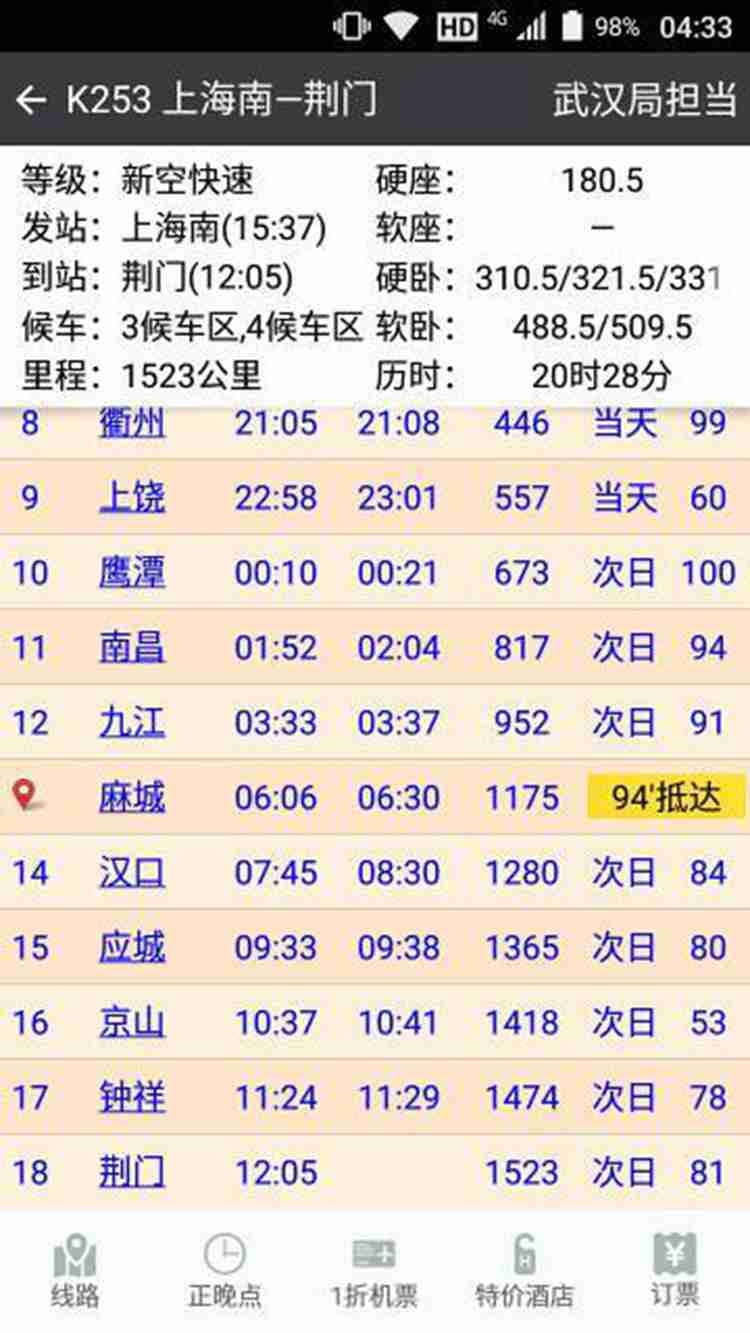Go to 订票 ticket booking
Image resolution: width=750 pixels, height=1333 pixels.
(x=675, y=1272)
